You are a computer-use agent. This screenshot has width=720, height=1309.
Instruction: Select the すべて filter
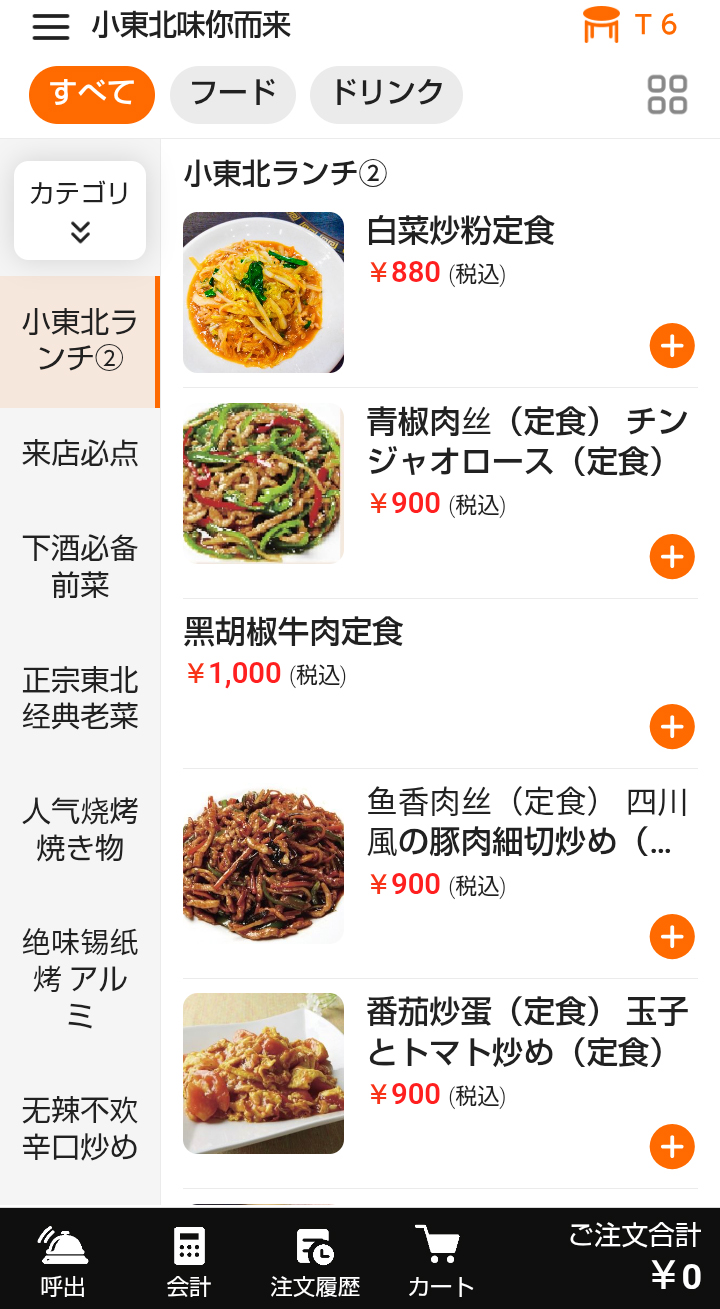pos(92,94)
